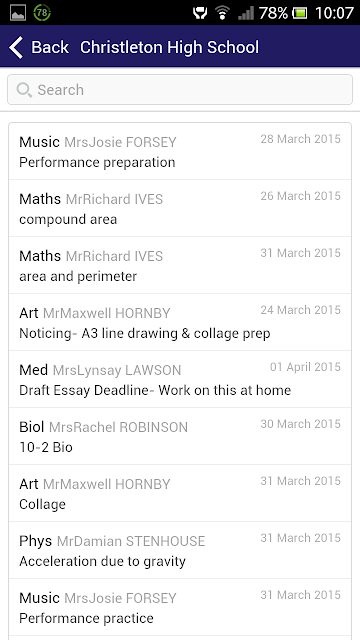Open the Biol 10-2 Bio entry
Image resolution: width=360 pixels, height=640 pixels.
(x=180, y=436)
